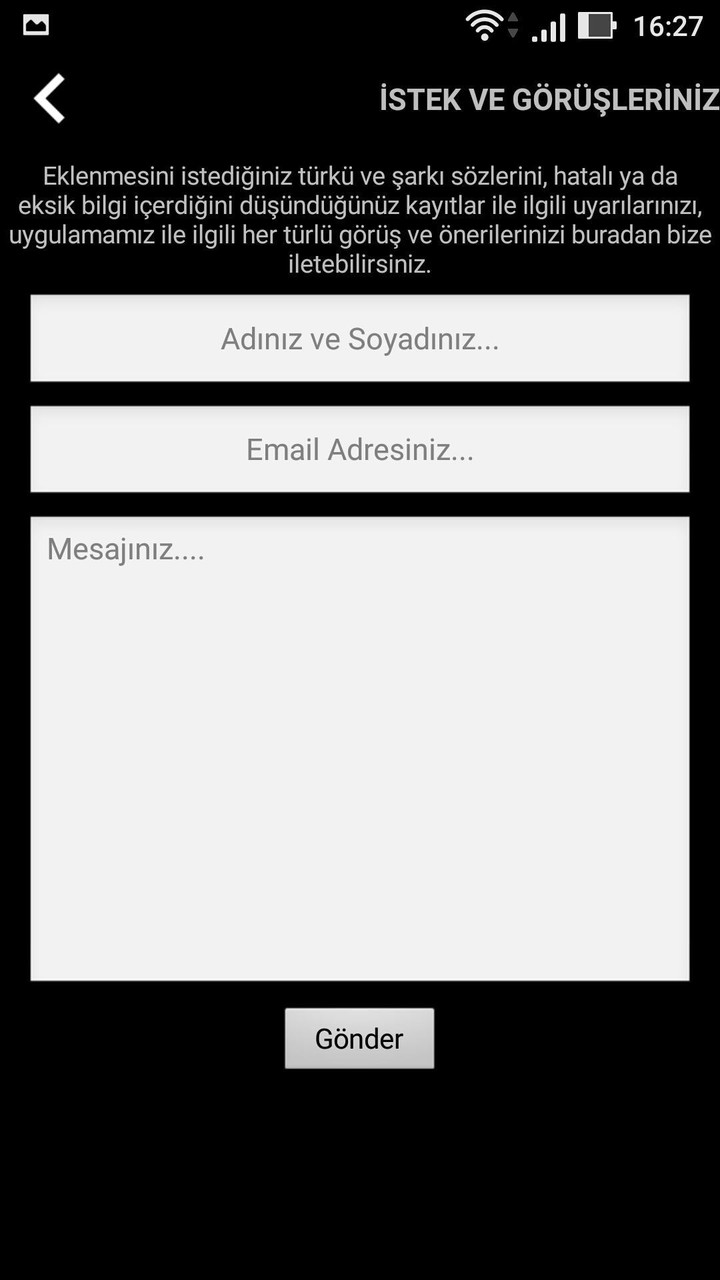Tap Gönder to submit your feedback
Screen dimensions: 720x1280
[359, 1038]
